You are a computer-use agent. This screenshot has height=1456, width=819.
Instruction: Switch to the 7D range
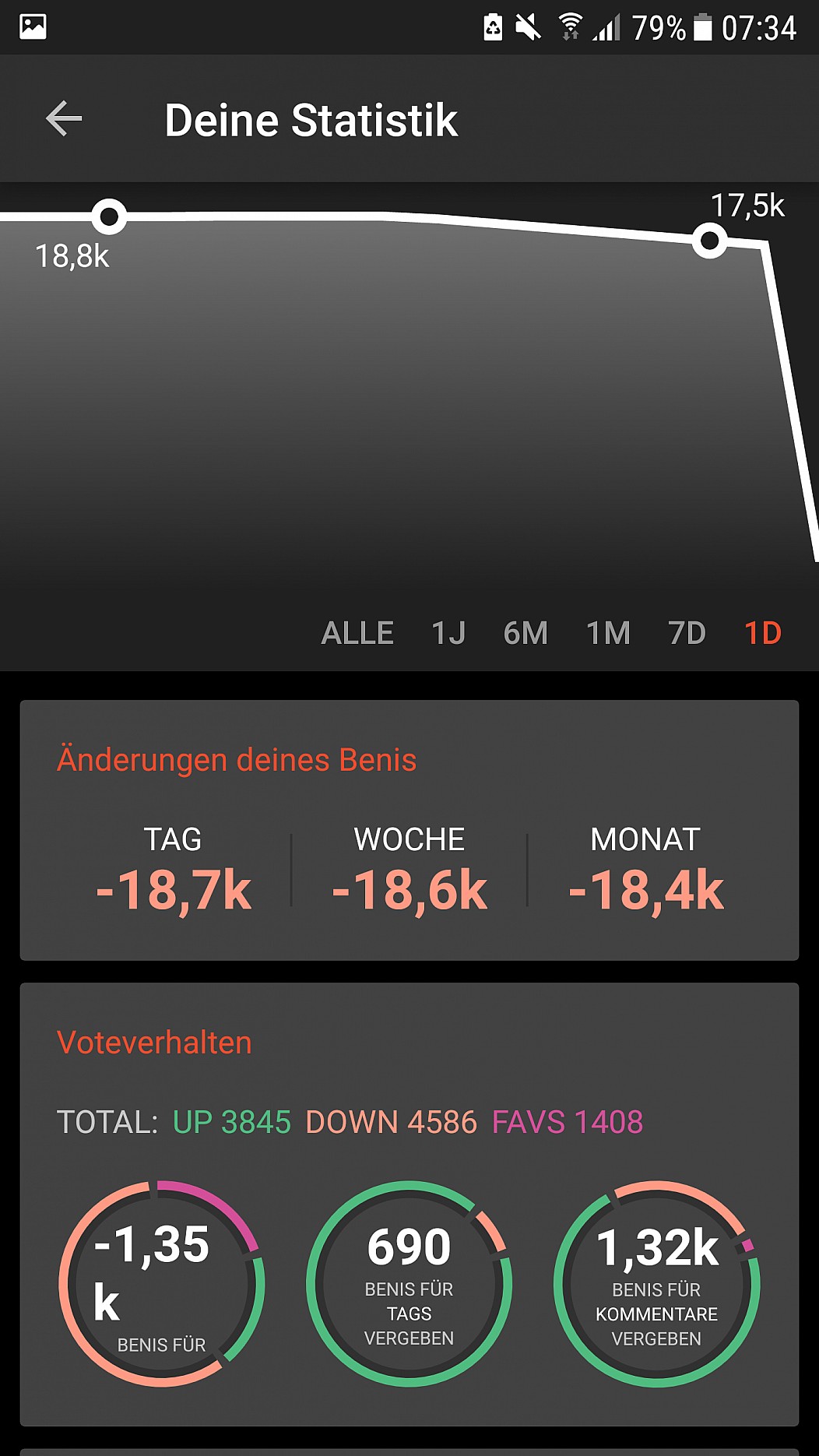pos(687,633)
